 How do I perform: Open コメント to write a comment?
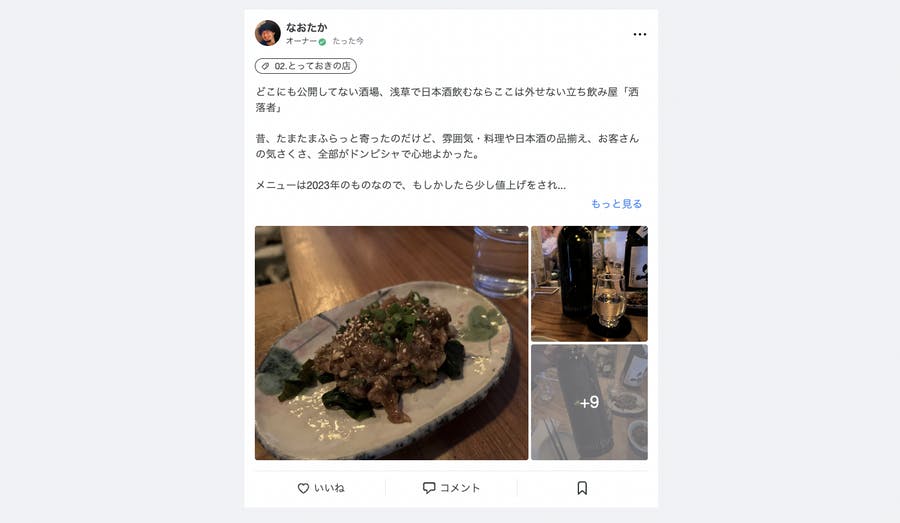(x=451, y=488)
